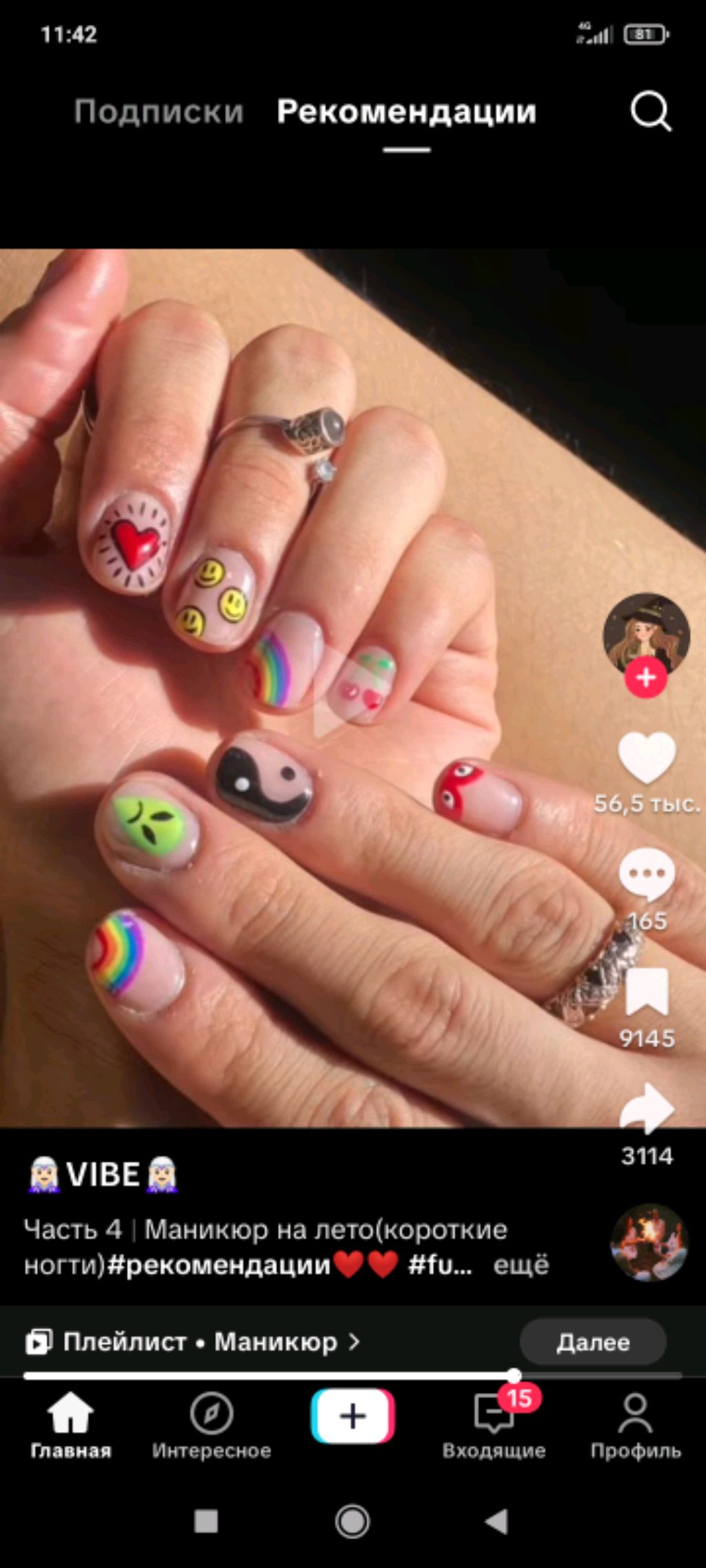Open the search magnifier icon

click(x=650, y=111)
